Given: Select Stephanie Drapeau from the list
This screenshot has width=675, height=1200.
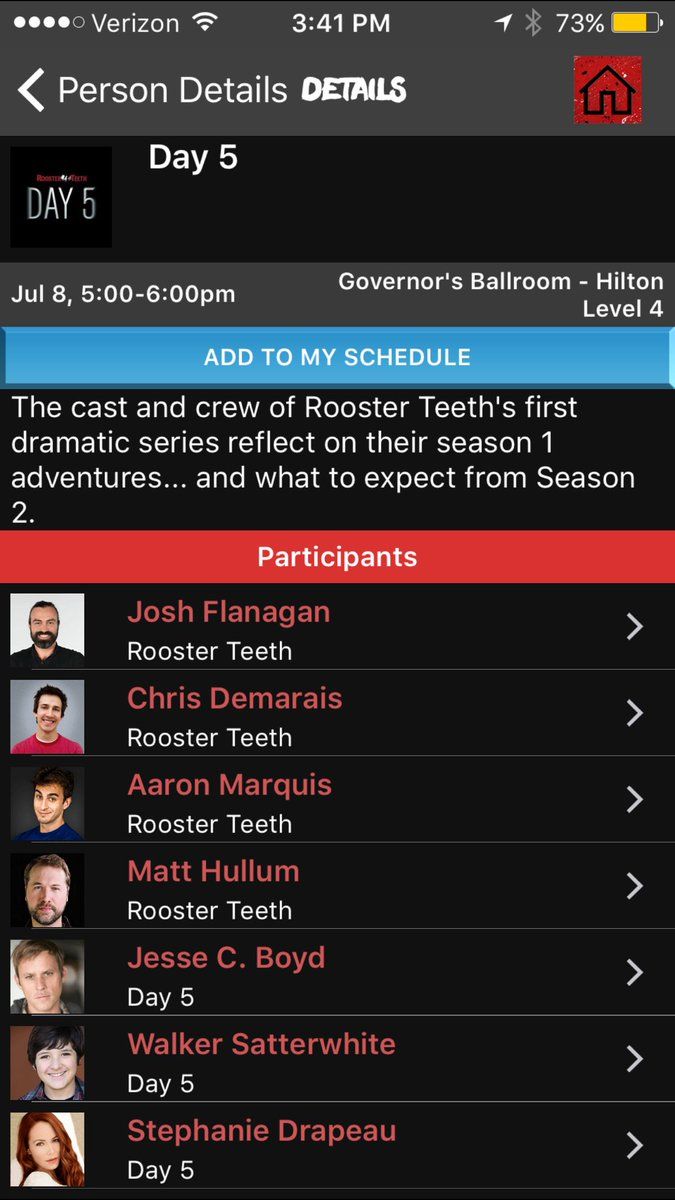Looking at the screenshot, I should pyautogui.click(x=337, y=1146).
